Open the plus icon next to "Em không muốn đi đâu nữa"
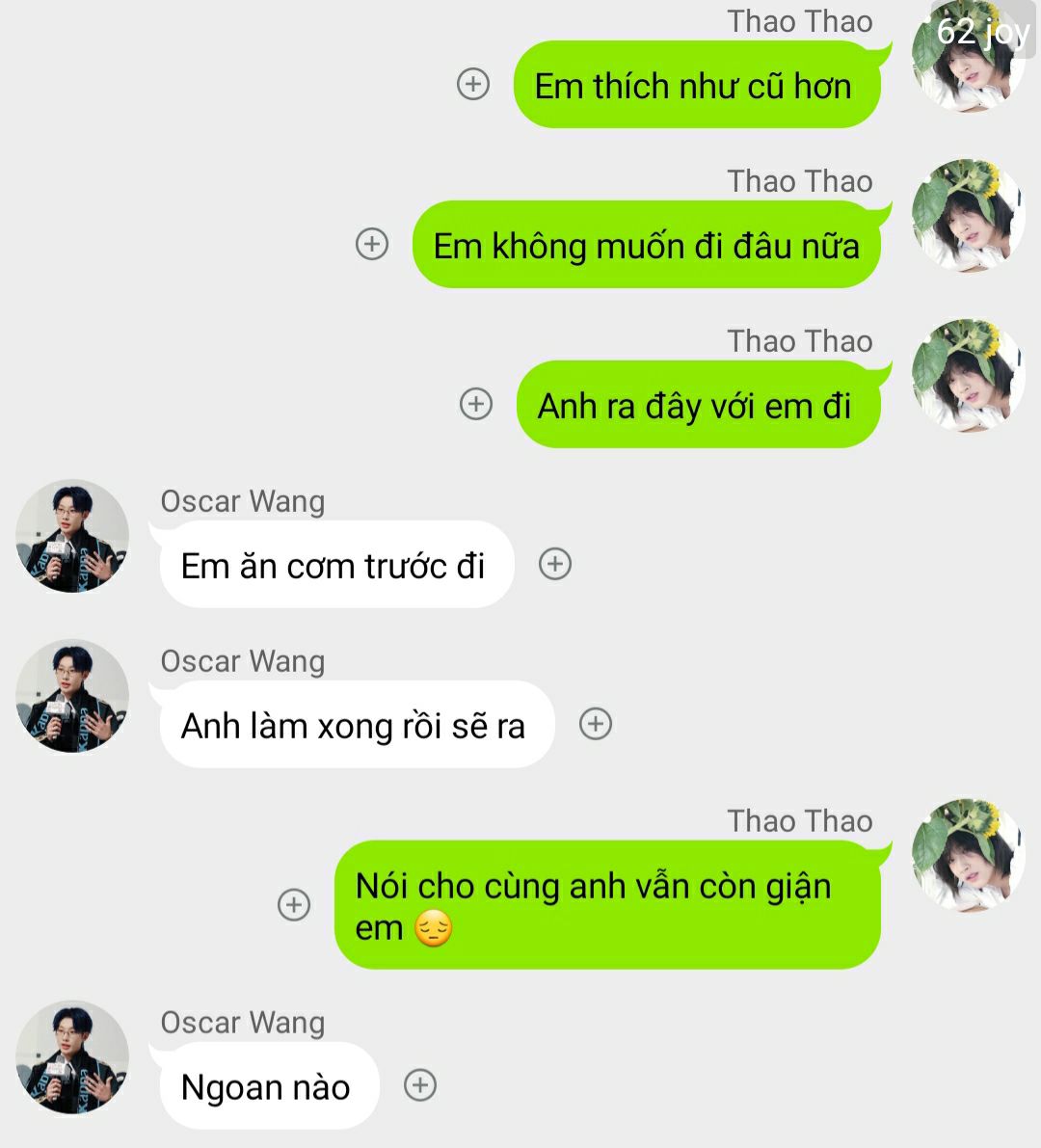The width and height of the screenshot is (1041, 1148). click(372, 244)
